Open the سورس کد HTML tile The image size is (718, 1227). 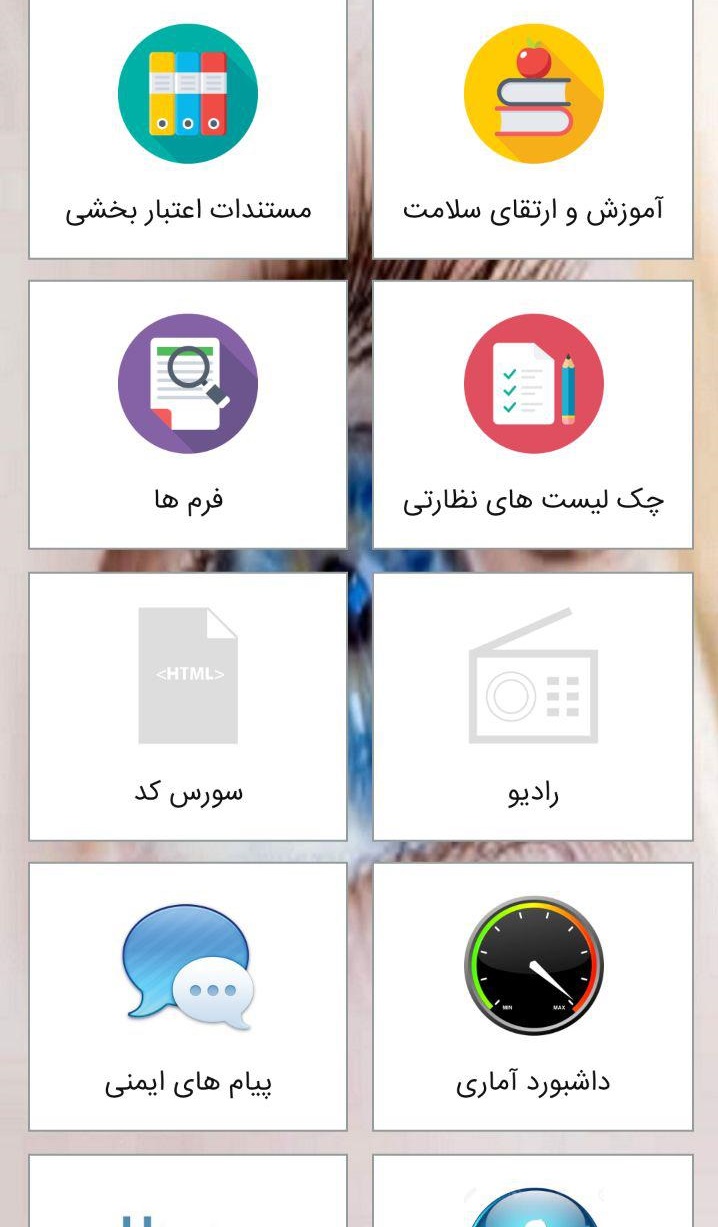point(188,706)
